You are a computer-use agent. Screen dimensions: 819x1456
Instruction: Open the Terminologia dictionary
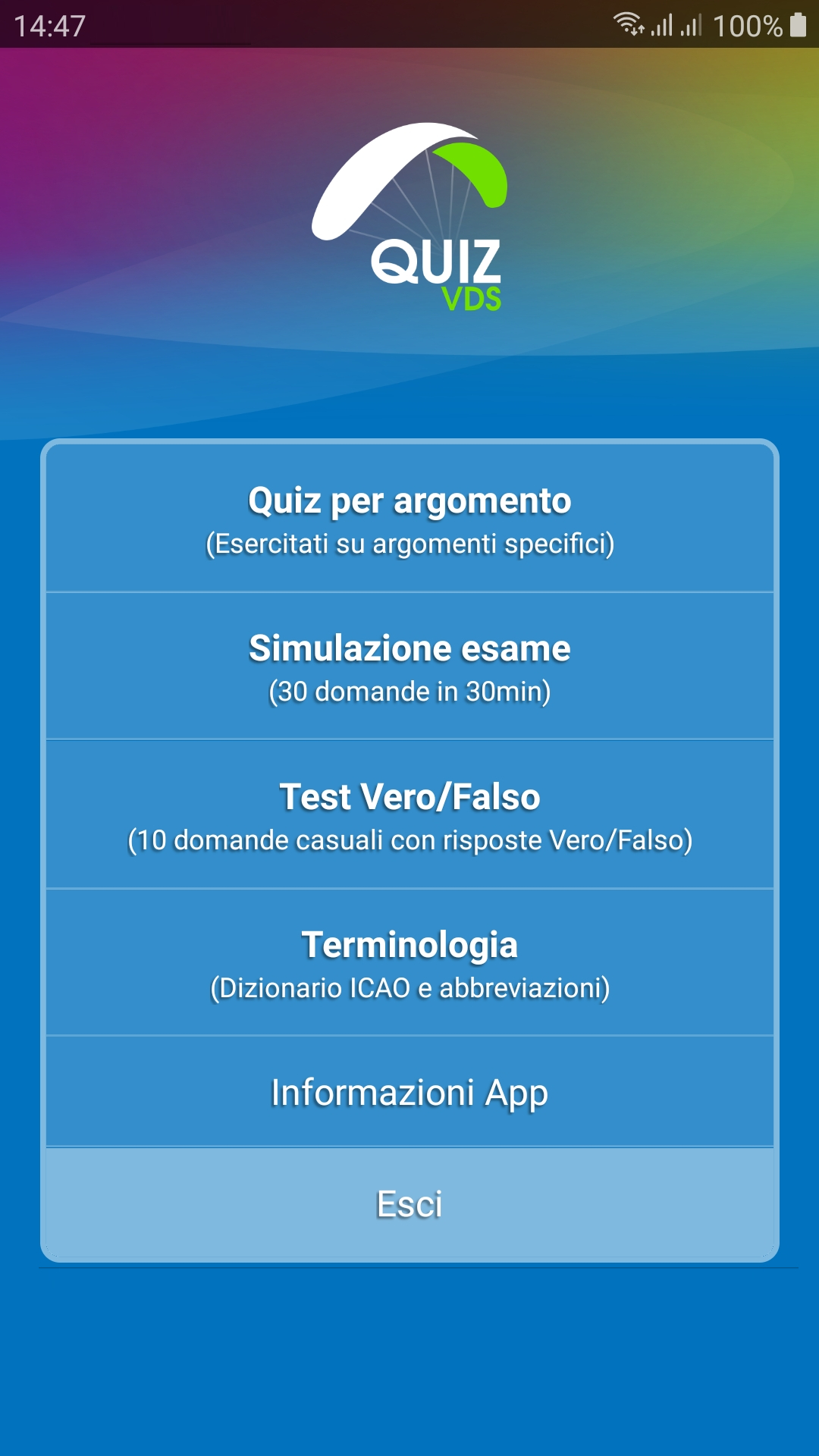point(409,963)
